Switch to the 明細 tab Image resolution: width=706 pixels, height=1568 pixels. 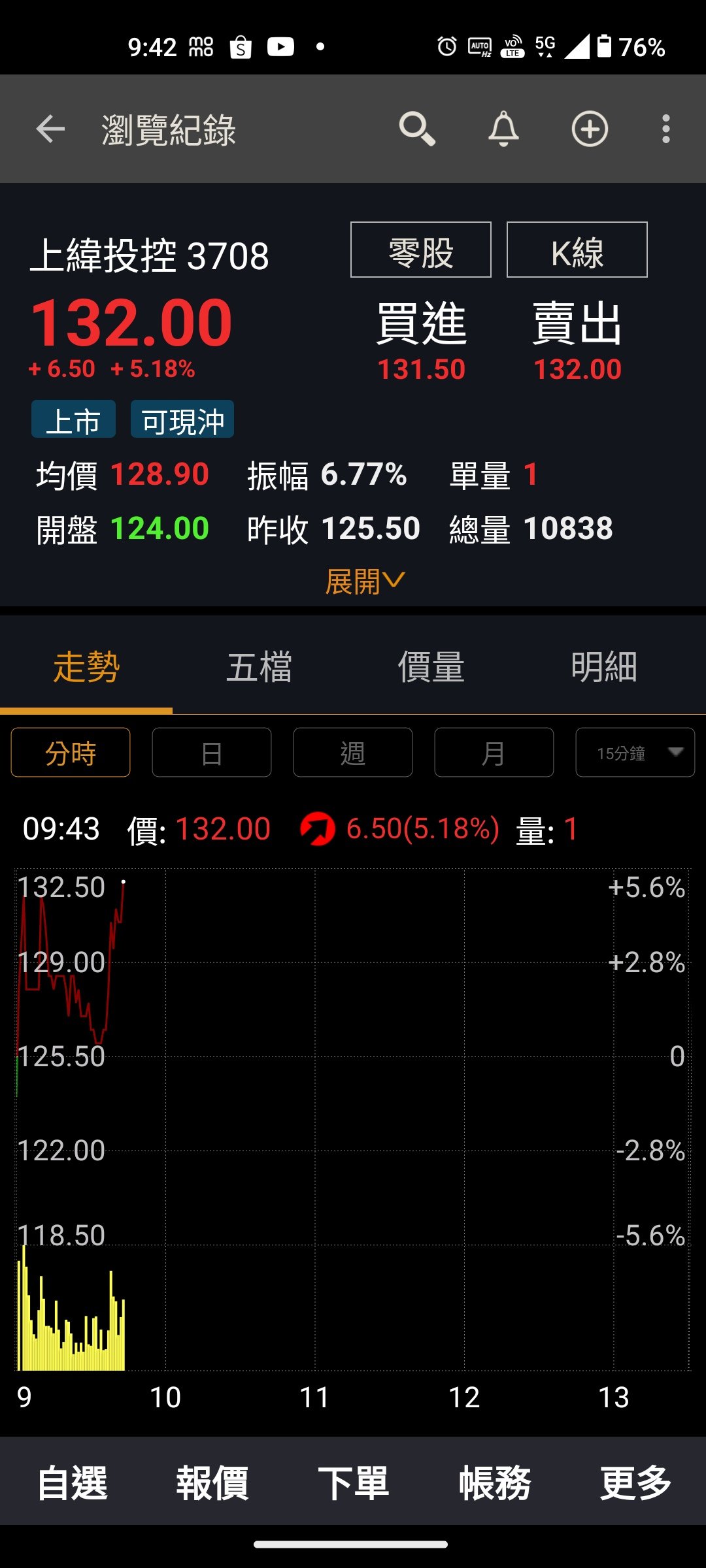604,667
